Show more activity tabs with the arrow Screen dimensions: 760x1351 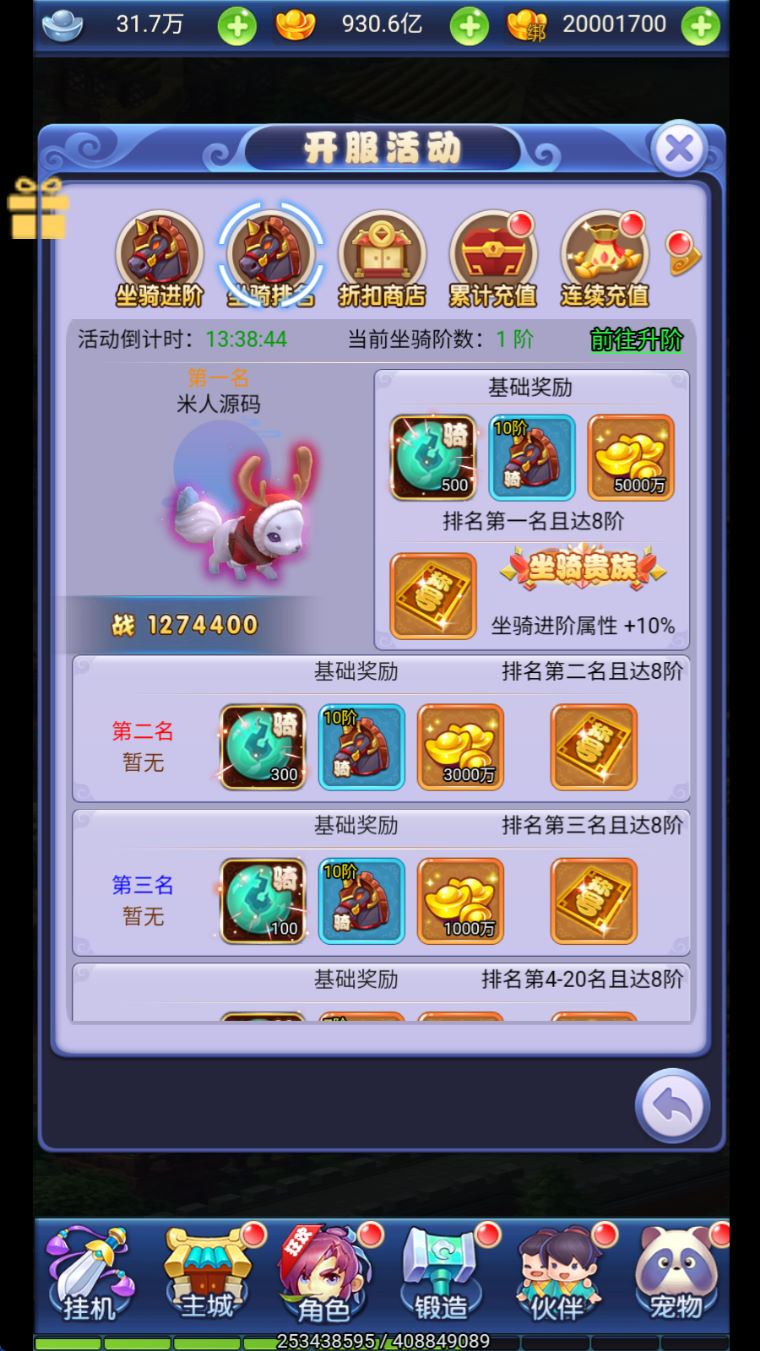click(685, 254)
